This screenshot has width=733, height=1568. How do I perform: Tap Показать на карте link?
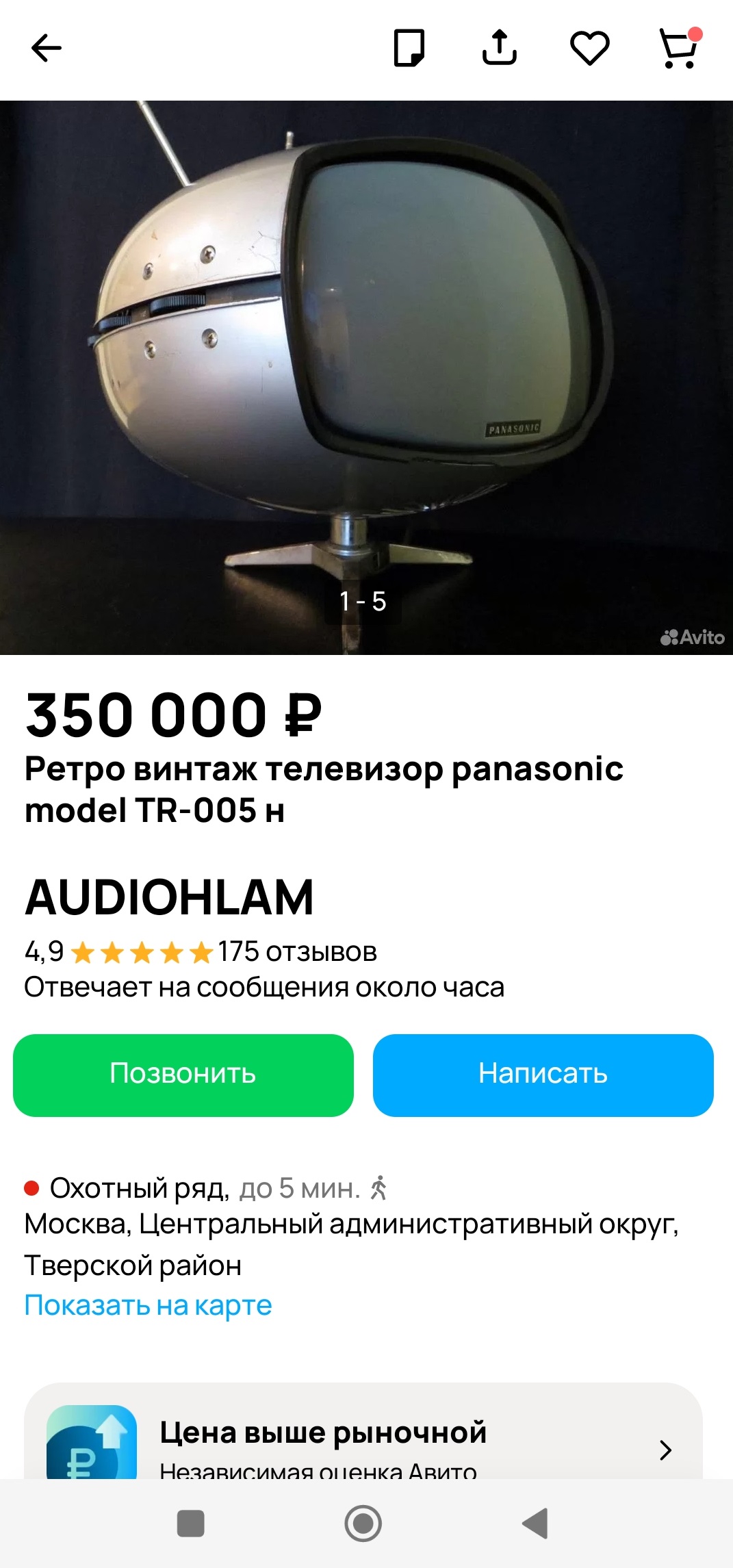148,1305
